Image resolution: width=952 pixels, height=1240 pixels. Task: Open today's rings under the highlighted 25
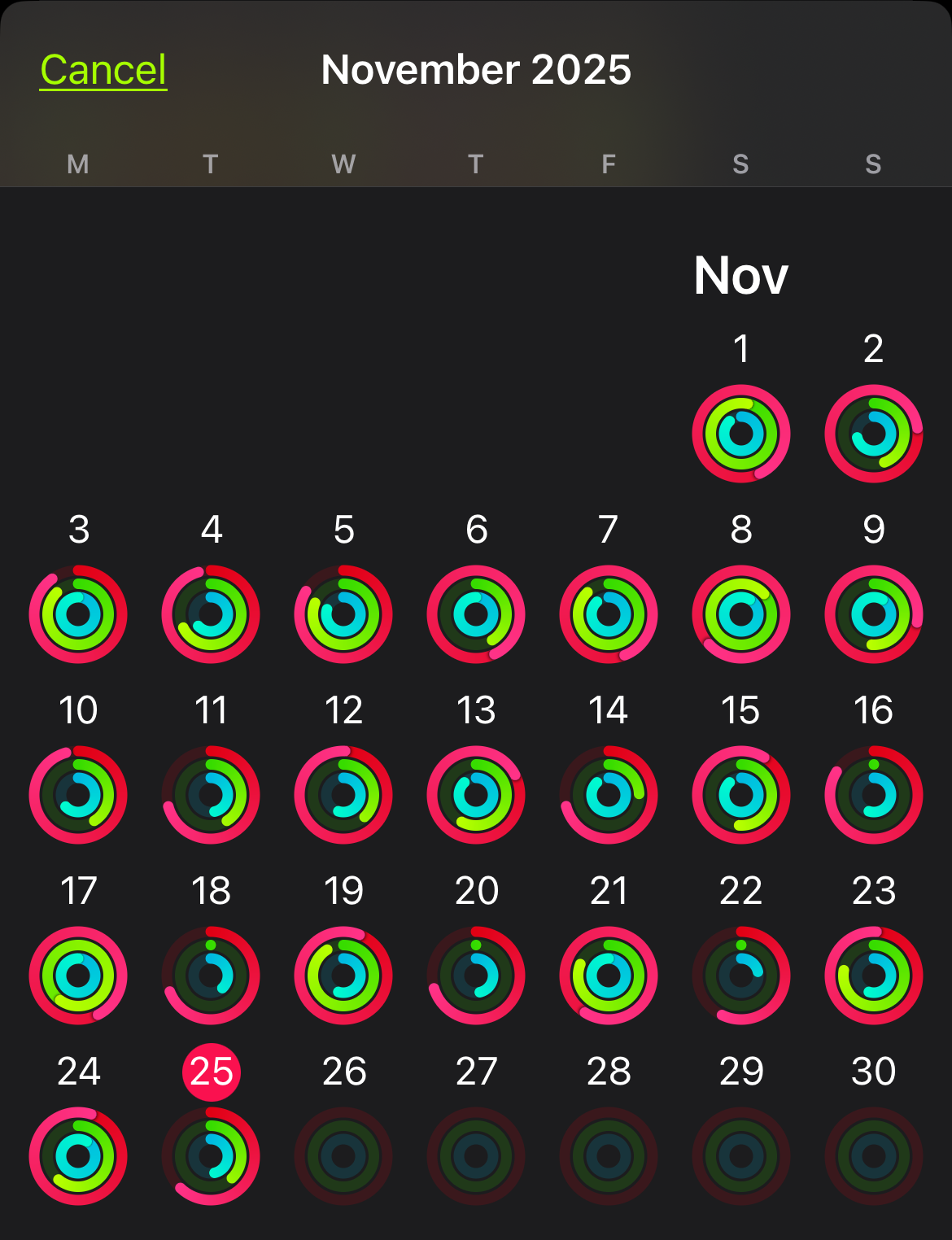point(211,1155)
